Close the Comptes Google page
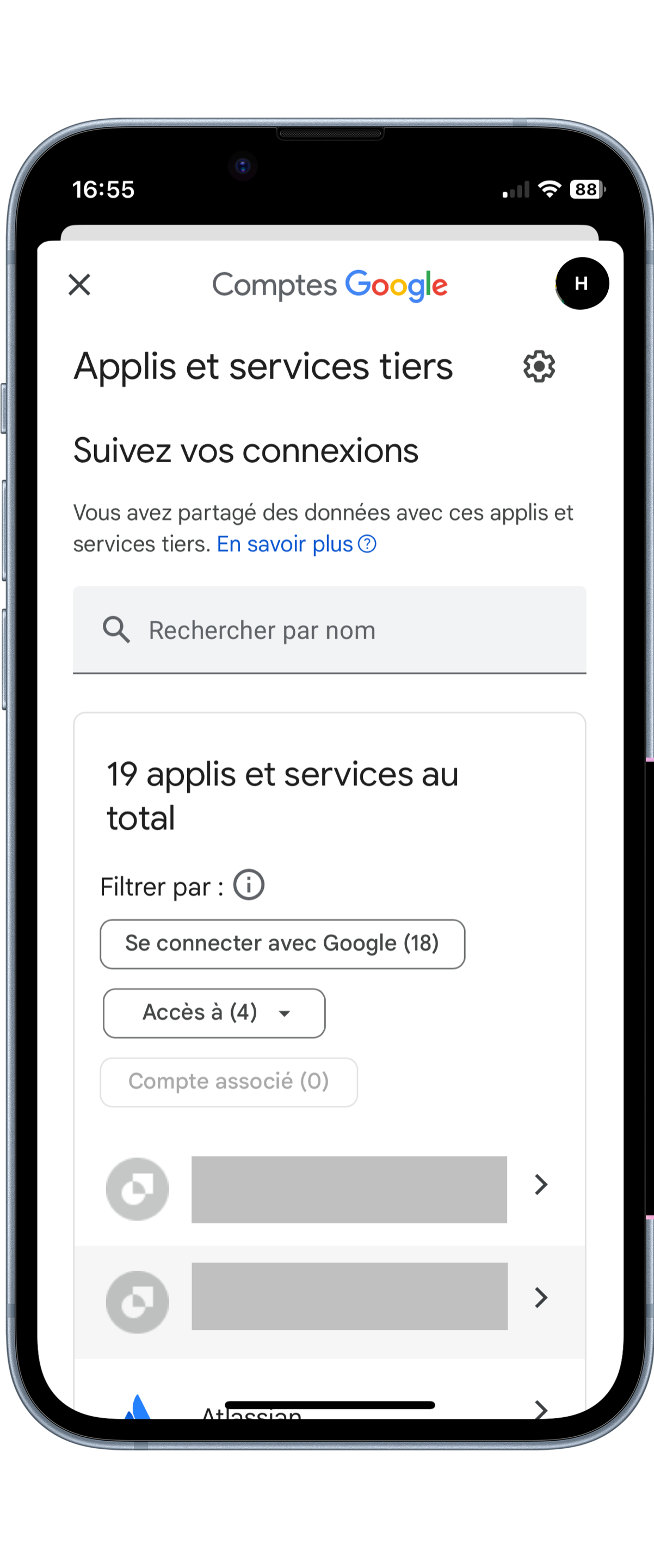Image resolution: width=654 pixels, height=1568 pixels. [x=79, y=284]
